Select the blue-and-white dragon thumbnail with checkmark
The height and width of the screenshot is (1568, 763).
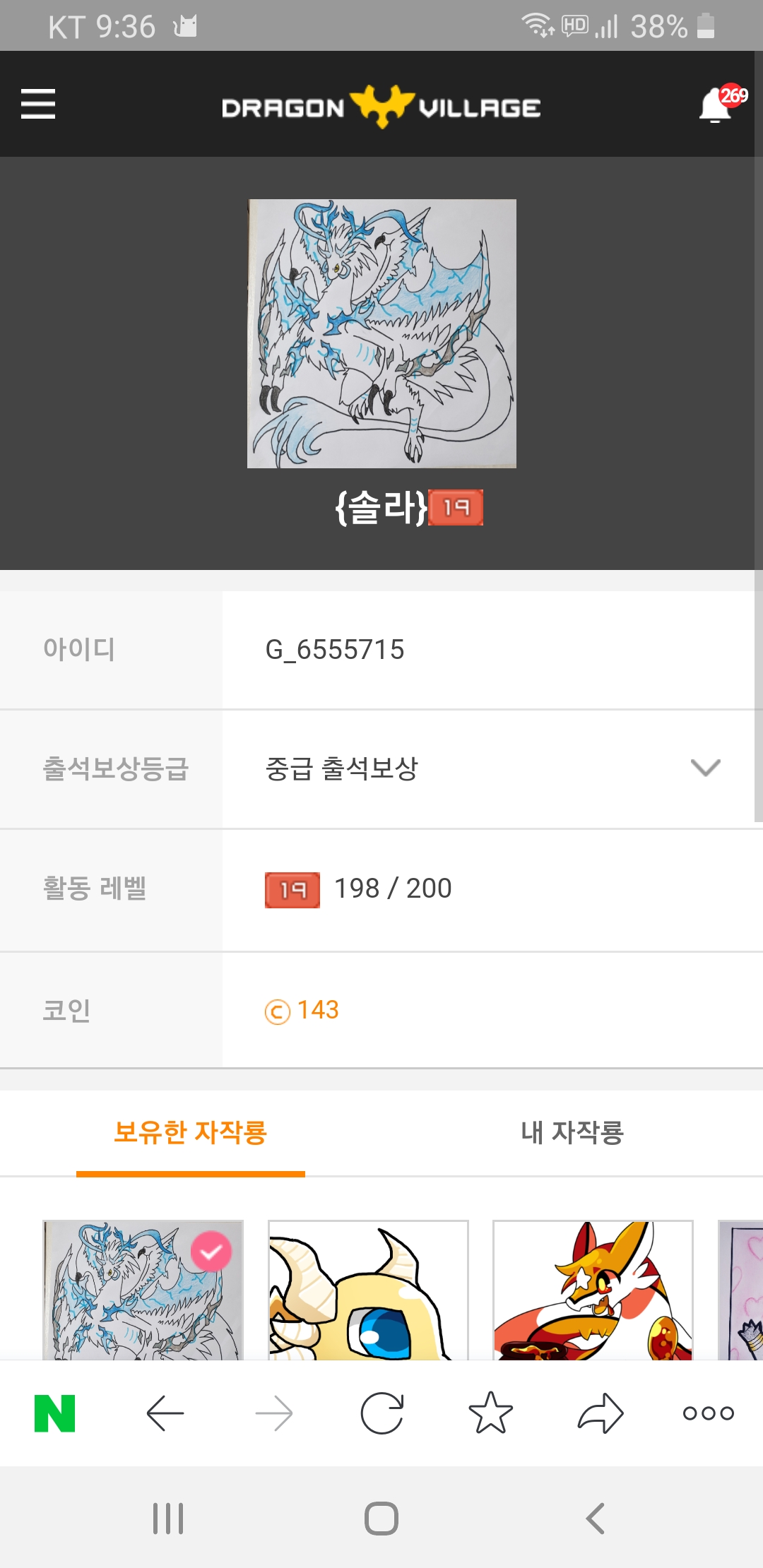coord(143,1290)
